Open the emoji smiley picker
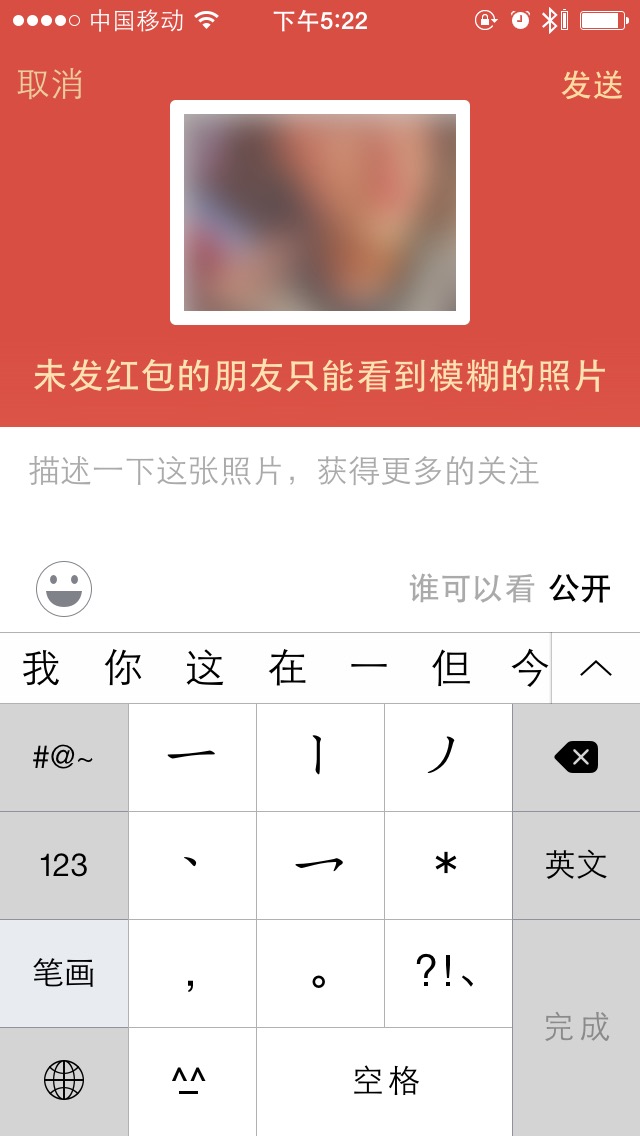This screenshot has height=1136, width=640. point(64,589)
